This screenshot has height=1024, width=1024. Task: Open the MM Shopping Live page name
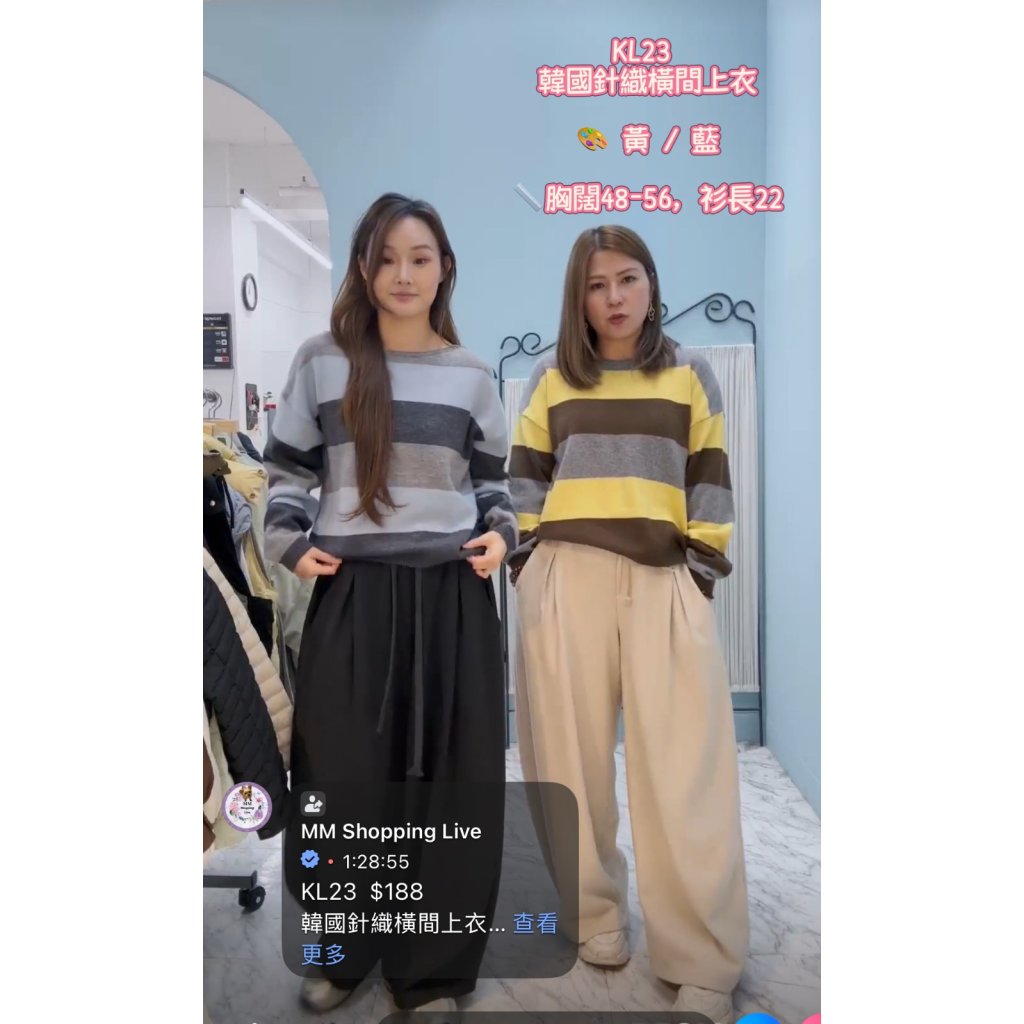(x=391, y=831)
